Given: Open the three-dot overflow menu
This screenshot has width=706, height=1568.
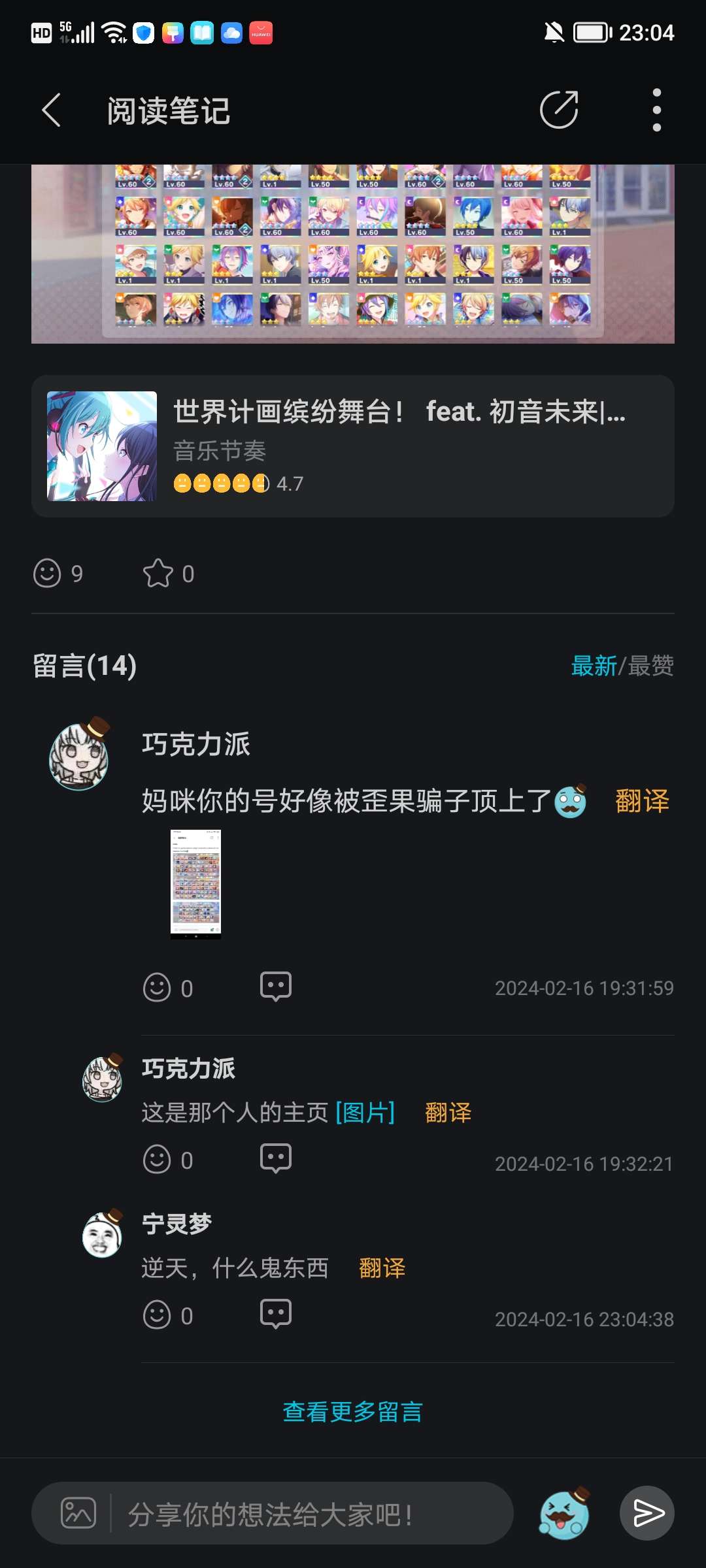Looking at the screenshot, I should click(x=656, y=110).
